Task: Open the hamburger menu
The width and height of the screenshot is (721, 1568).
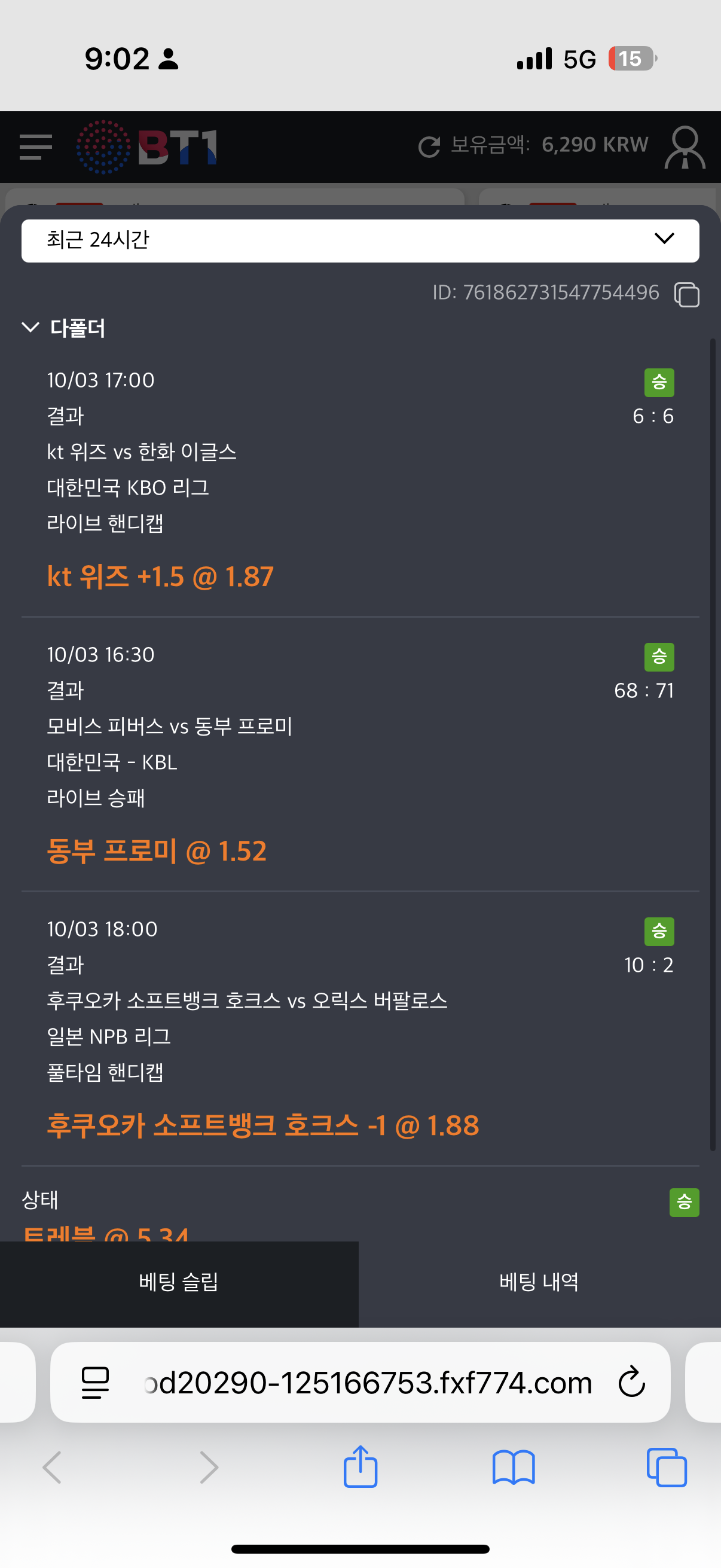Action: pos(35,147)
